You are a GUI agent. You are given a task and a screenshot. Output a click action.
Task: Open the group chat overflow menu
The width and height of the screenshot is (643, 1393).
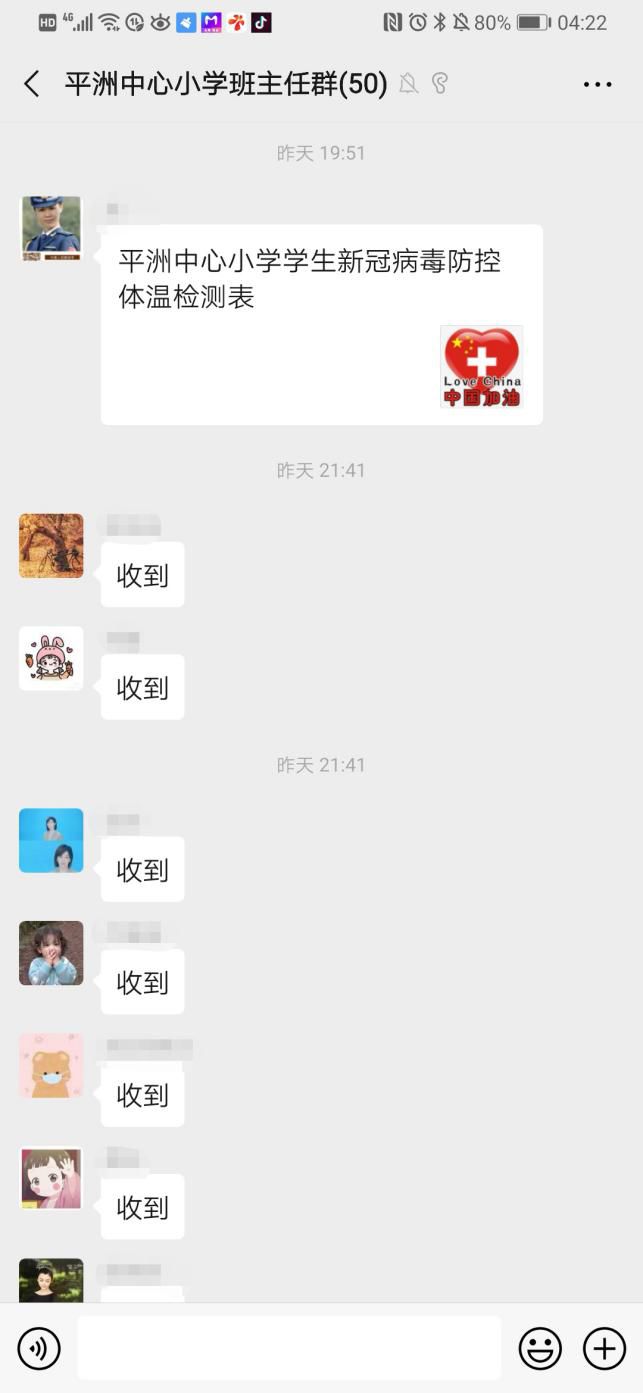click(x=597, y=84)
